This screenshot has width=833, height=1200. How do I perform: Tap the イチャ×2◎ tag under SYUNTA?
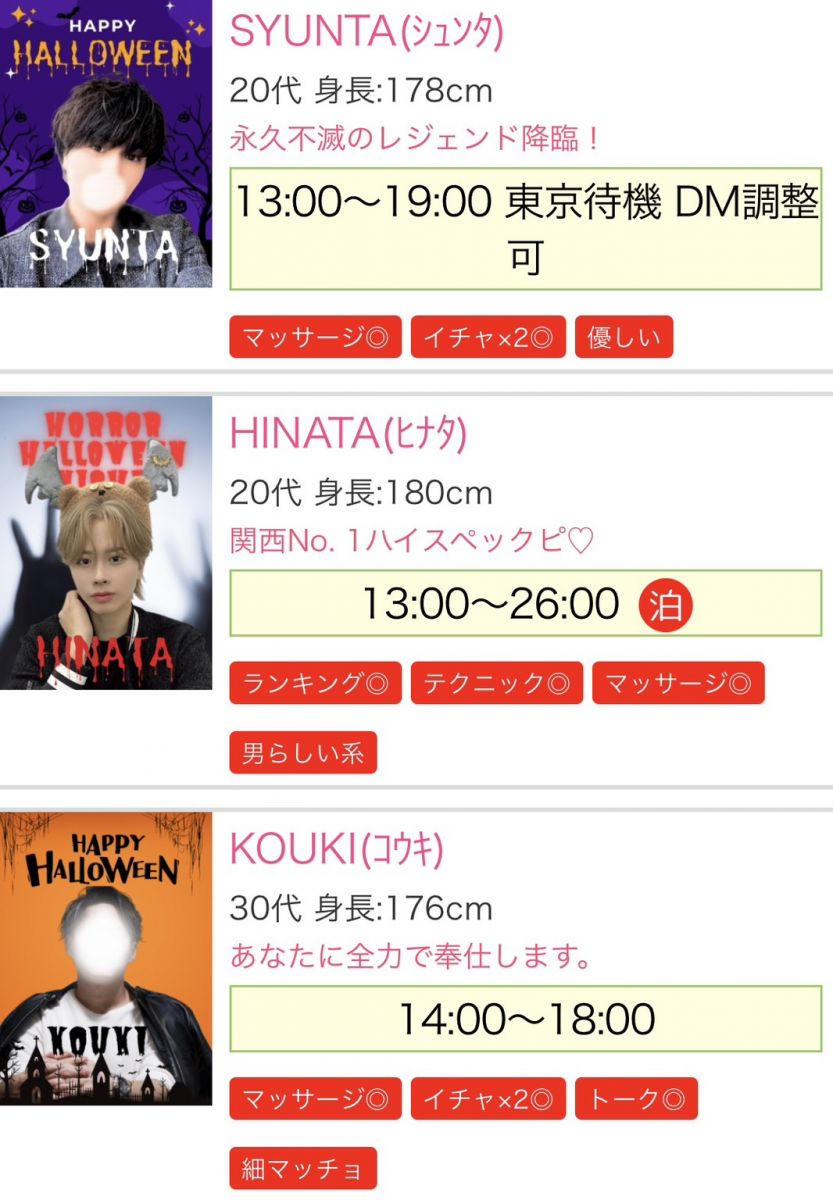pos(488,337)
